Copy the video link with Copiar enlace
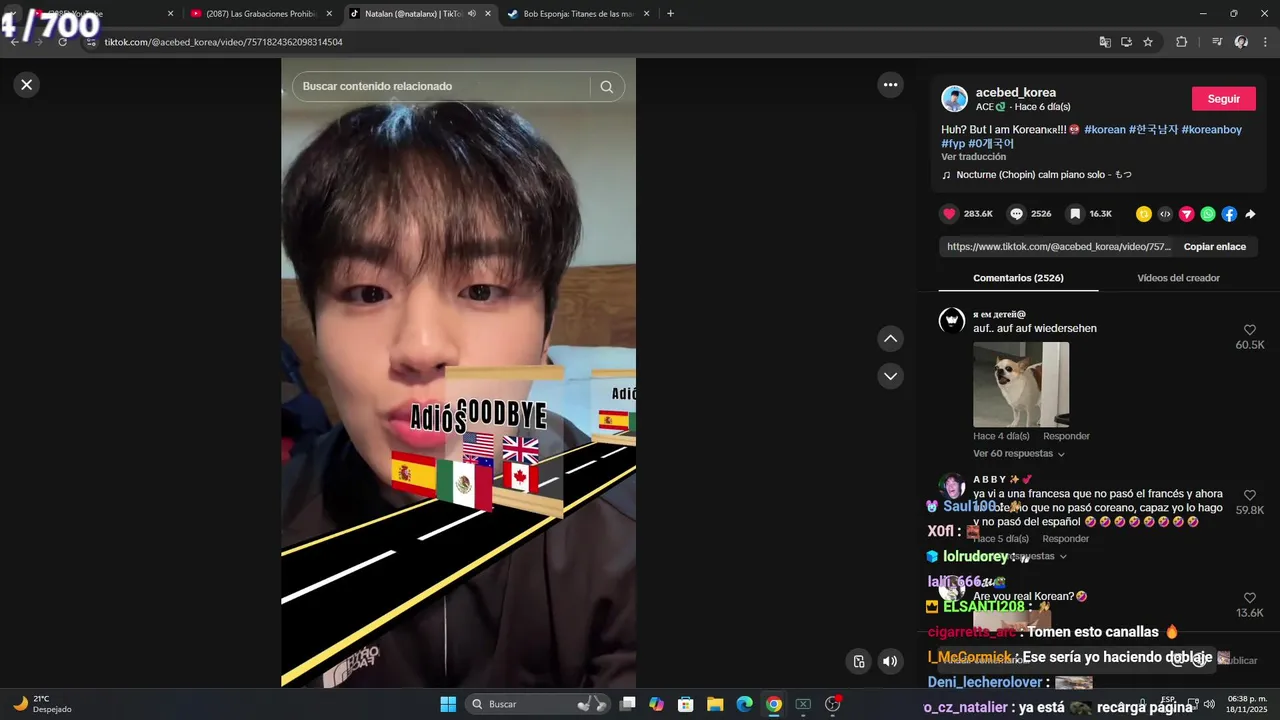Viewport: 1280px width, 720px height. pos(1214,247)
